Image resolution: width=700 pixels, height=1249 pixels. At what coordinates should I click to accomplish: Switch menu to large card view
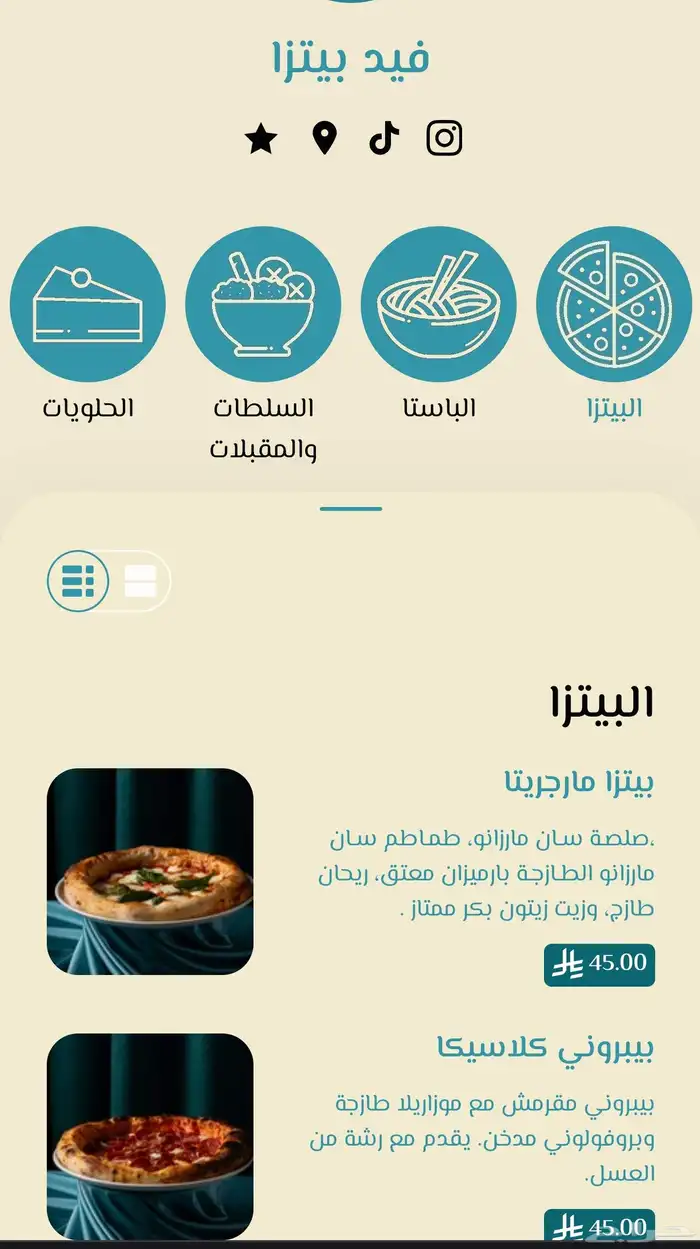click(140, 580)
